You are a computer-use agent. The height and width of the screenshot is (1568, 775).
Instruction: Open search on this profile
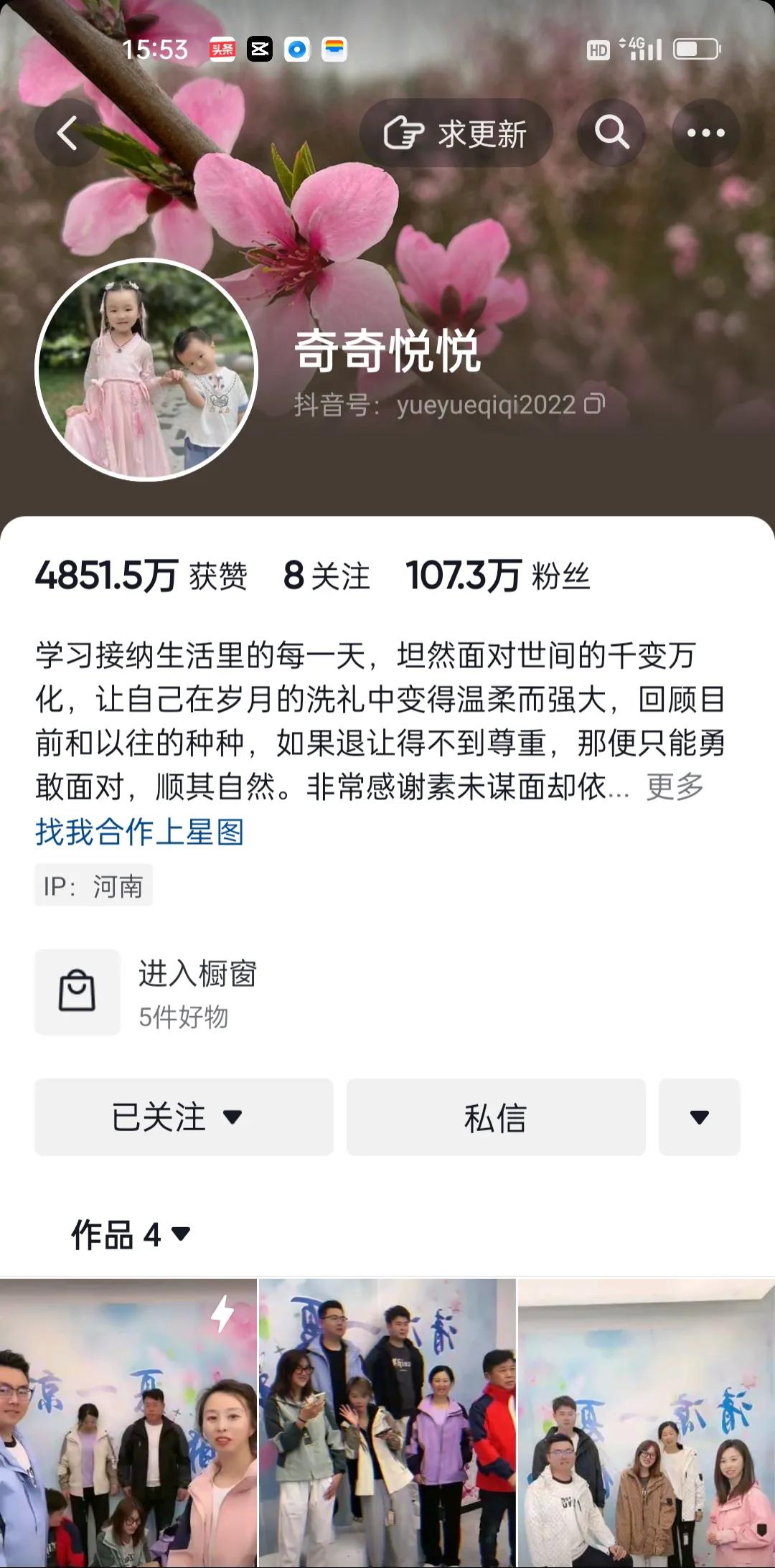[x=611, y=133]
